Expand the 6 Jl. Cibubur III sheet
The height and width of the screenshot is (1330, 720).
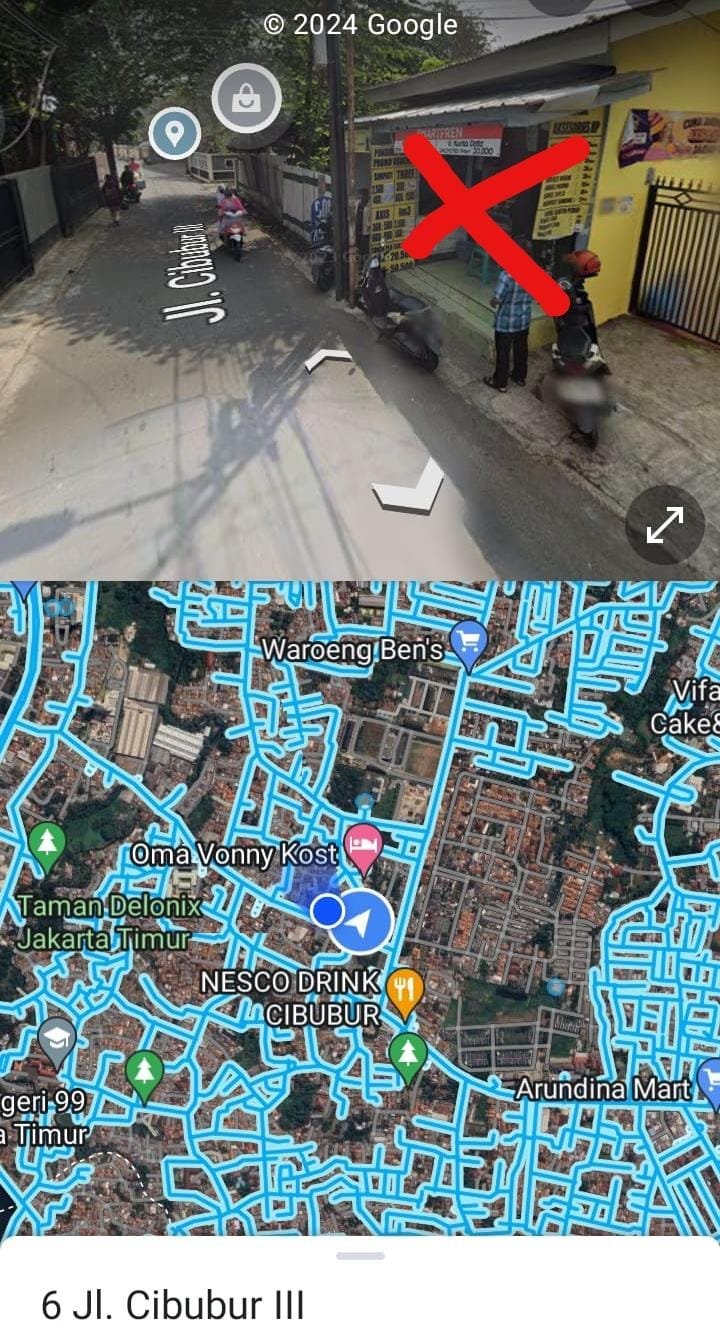360,1256
